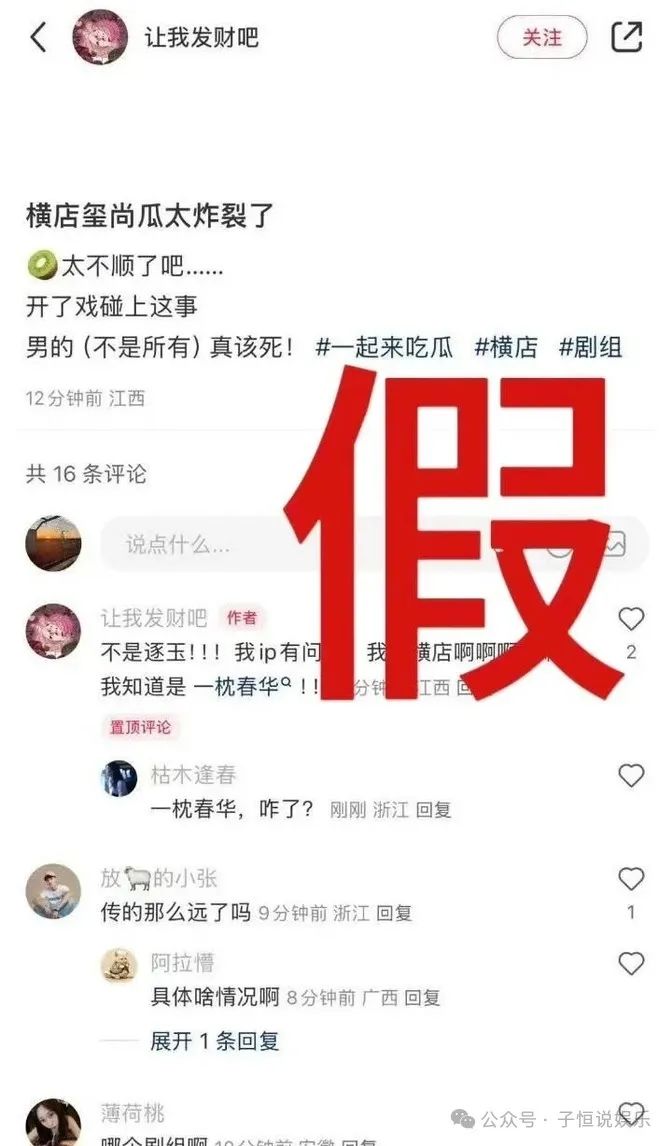Open the #一起来吃瓜 hashtag
Image resolution: width=672 pixels, height=1146 pixels.
(384, 346)
